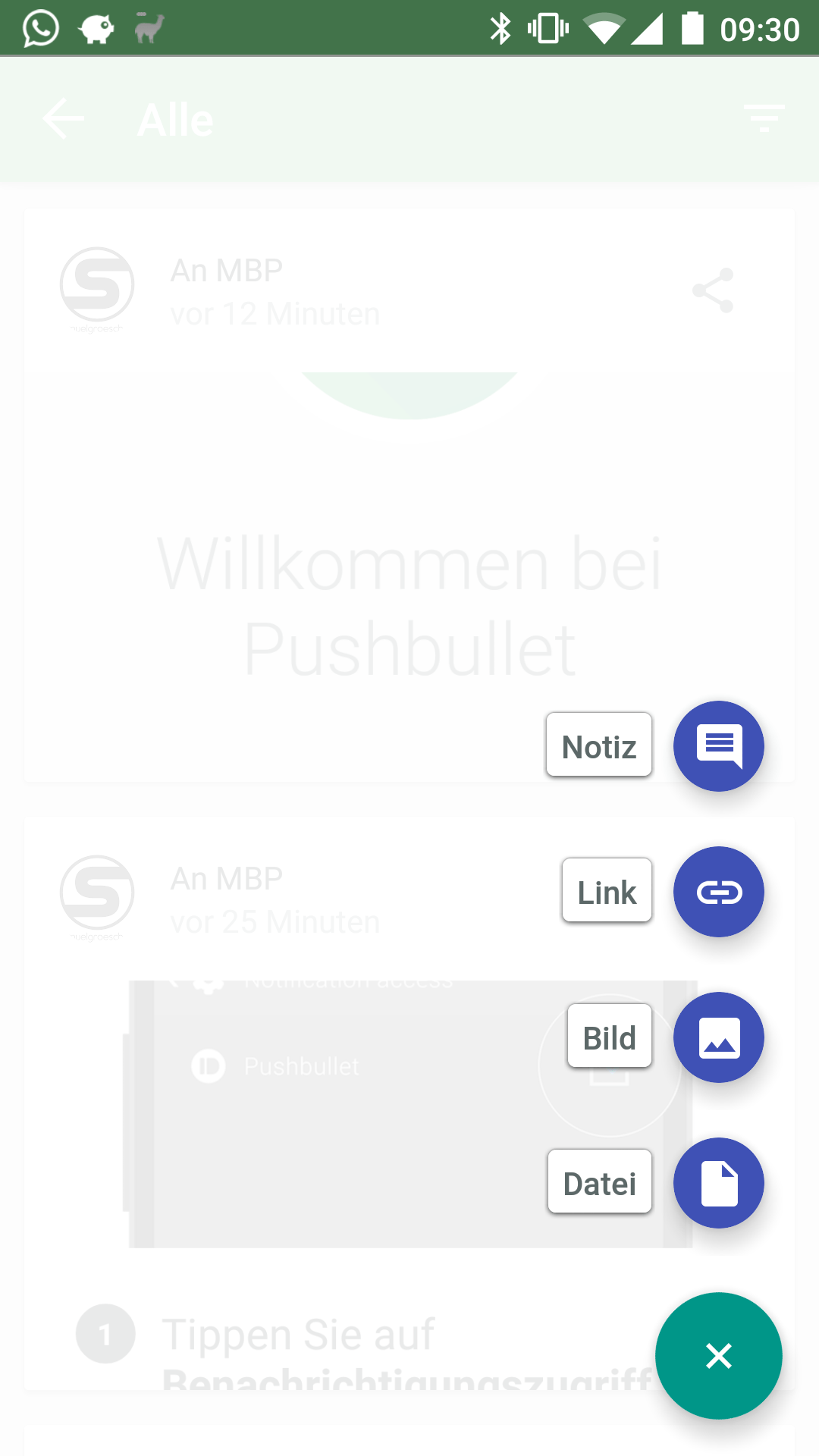Tap the Link label
This screenshot has height=1456, width=819.
click(x=607, y=892)
